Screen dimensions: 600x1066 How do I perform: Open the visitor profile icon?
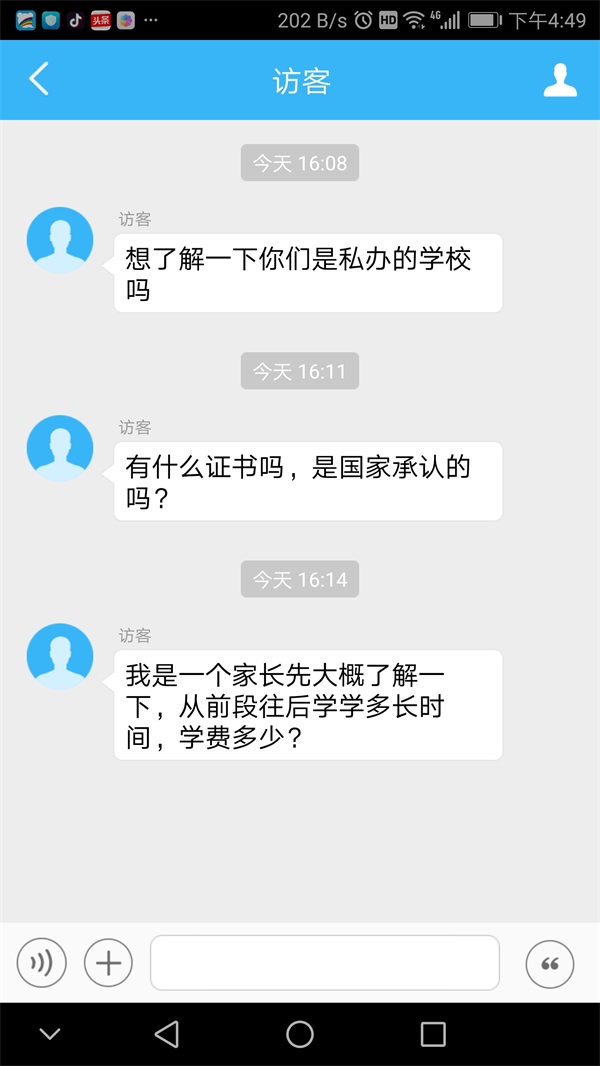(x=560, y=80)
